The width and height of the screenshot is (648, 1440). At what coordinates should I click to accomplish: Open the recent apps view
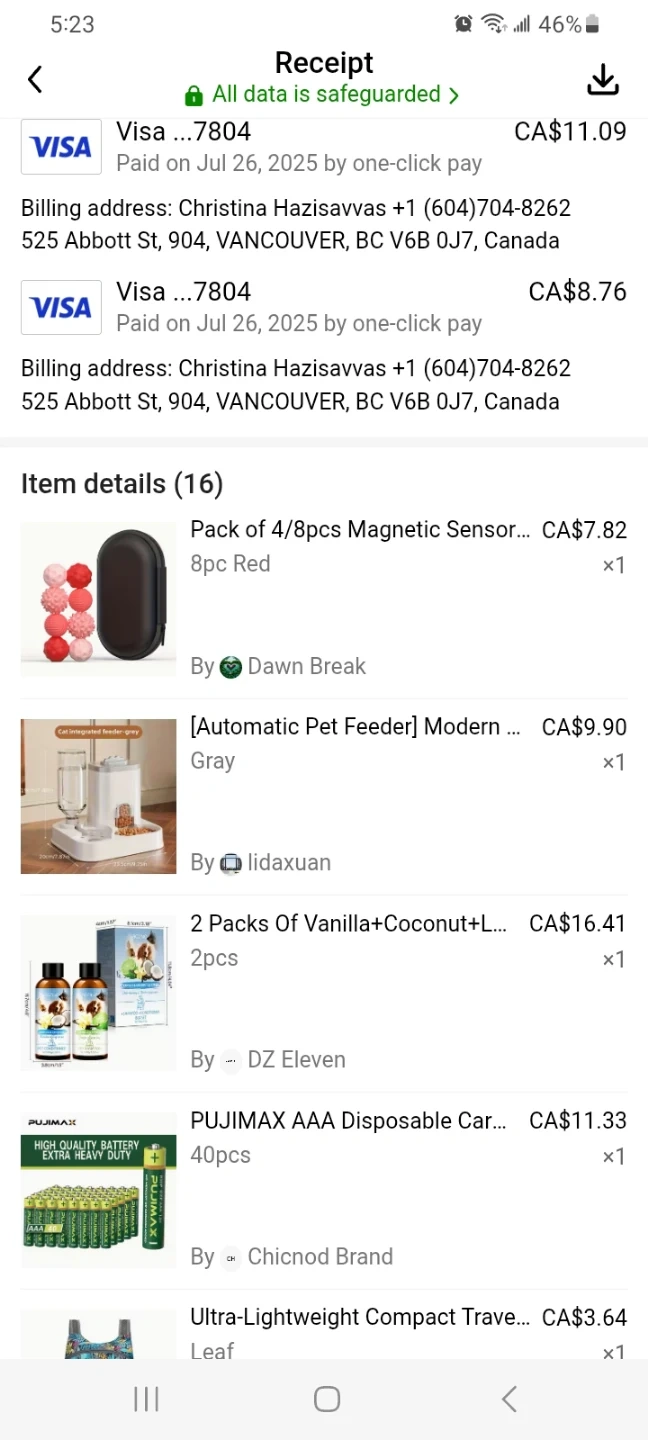pos(146,1399)
